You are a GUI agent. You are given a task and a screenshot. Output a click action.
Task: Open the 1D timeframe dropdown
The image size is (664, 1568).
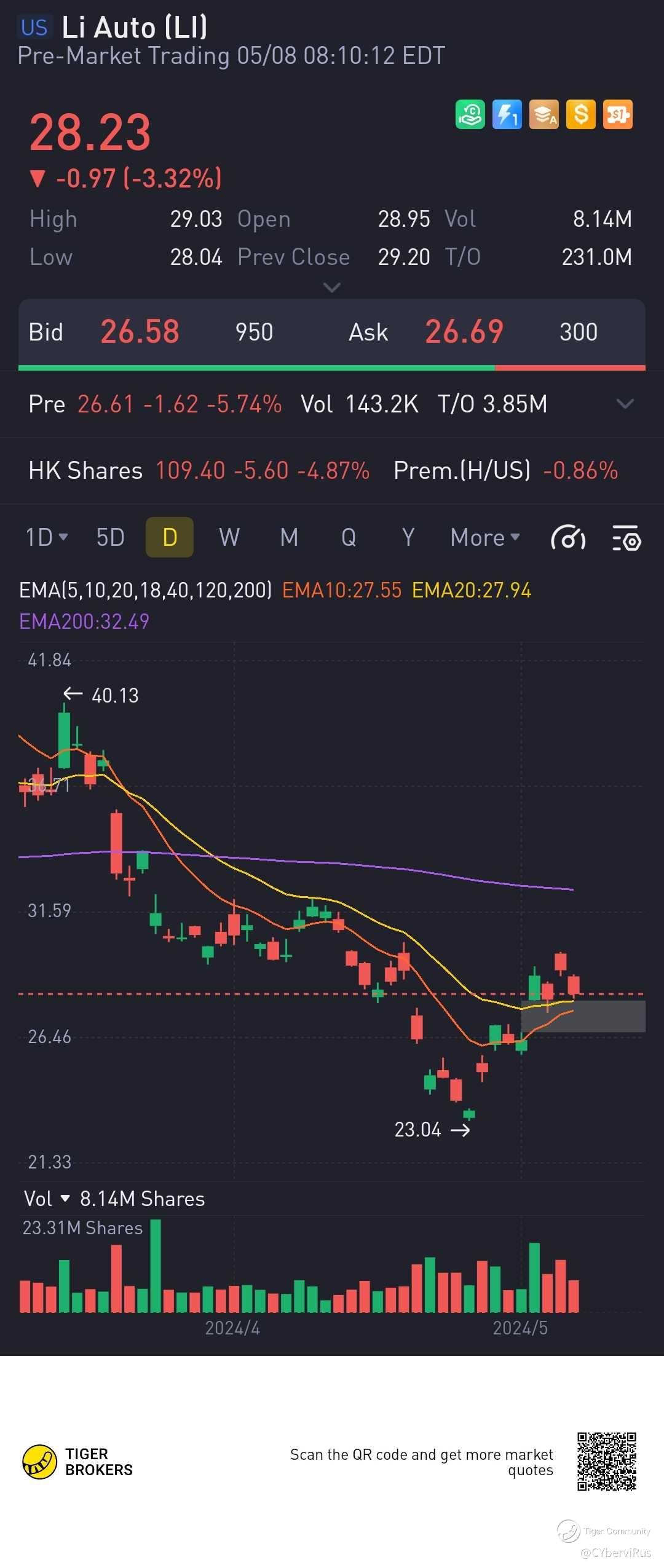pyautogui.click(x=46, y=538)
